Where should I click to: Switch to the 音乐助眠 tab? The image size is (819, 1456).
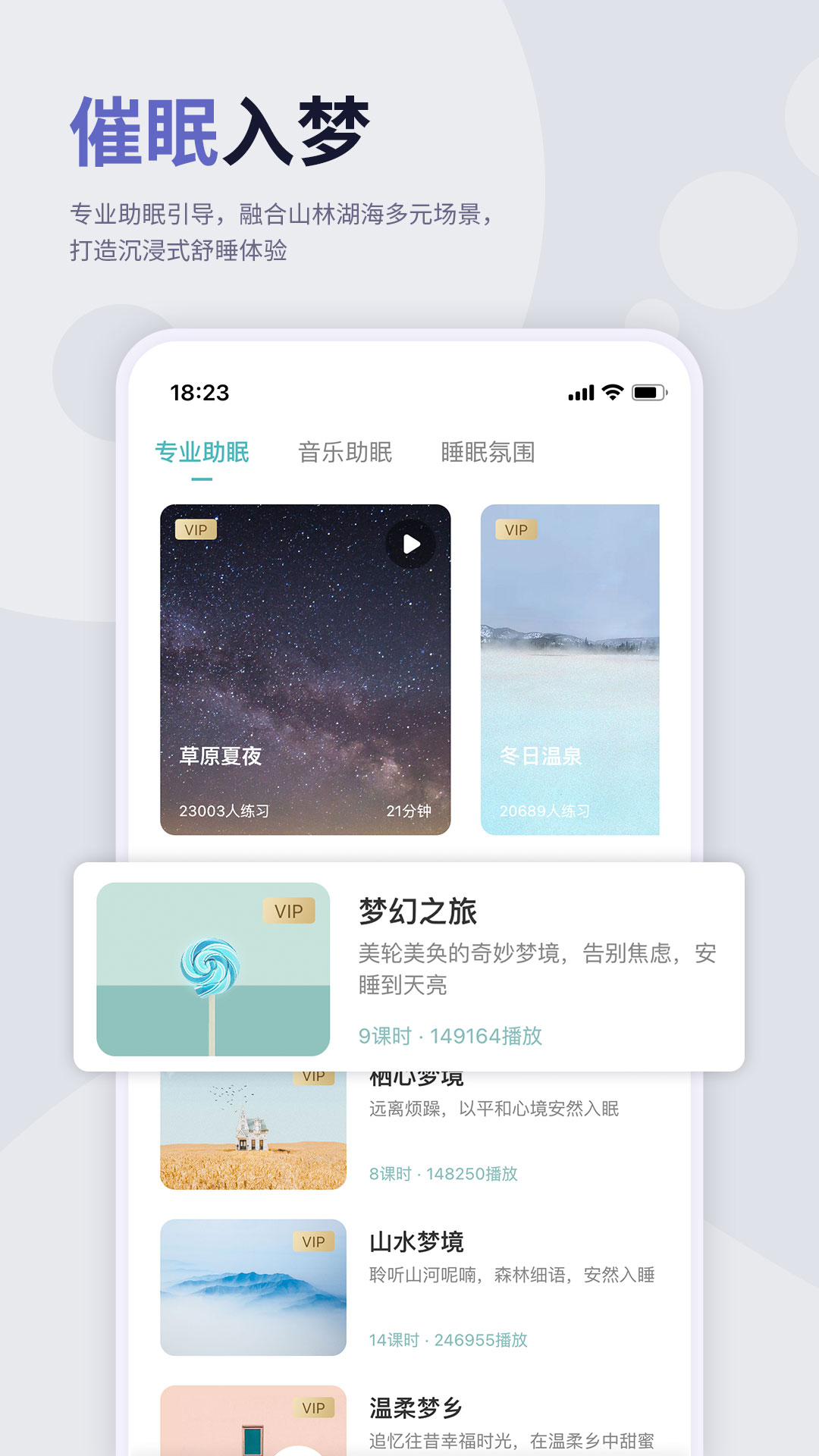point(345,452)
